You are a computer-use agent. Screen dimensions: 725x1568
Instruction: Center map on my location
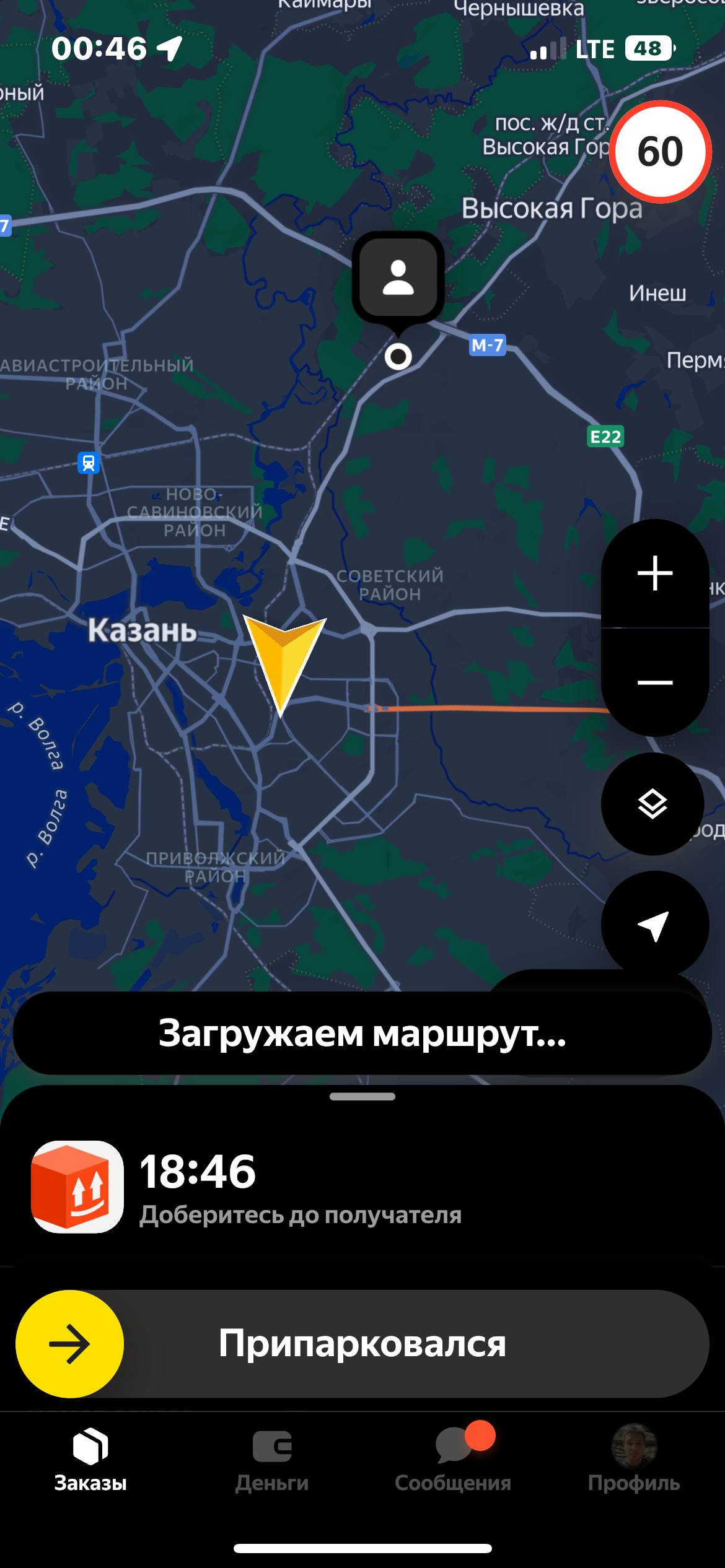(x=654, y=925)
